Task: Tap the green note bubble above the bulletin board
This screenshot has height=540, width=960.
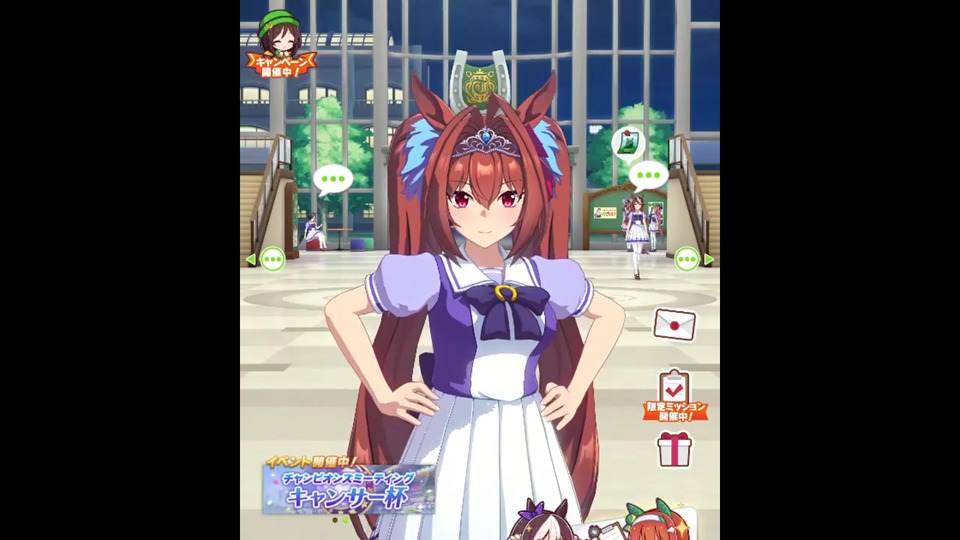Action: [x=628, y=143]
